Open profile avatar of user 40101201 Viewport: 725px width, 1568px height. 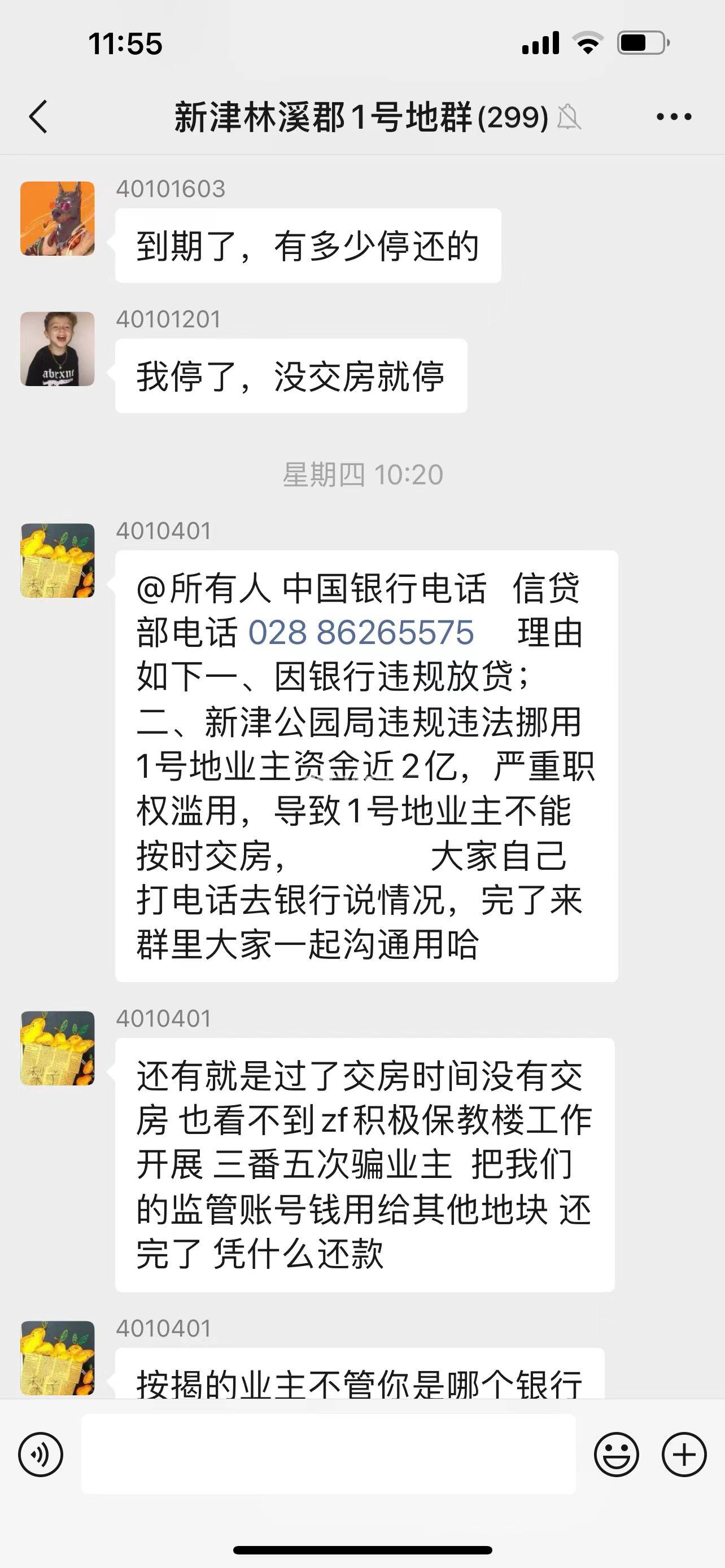(x=58, y=349)
